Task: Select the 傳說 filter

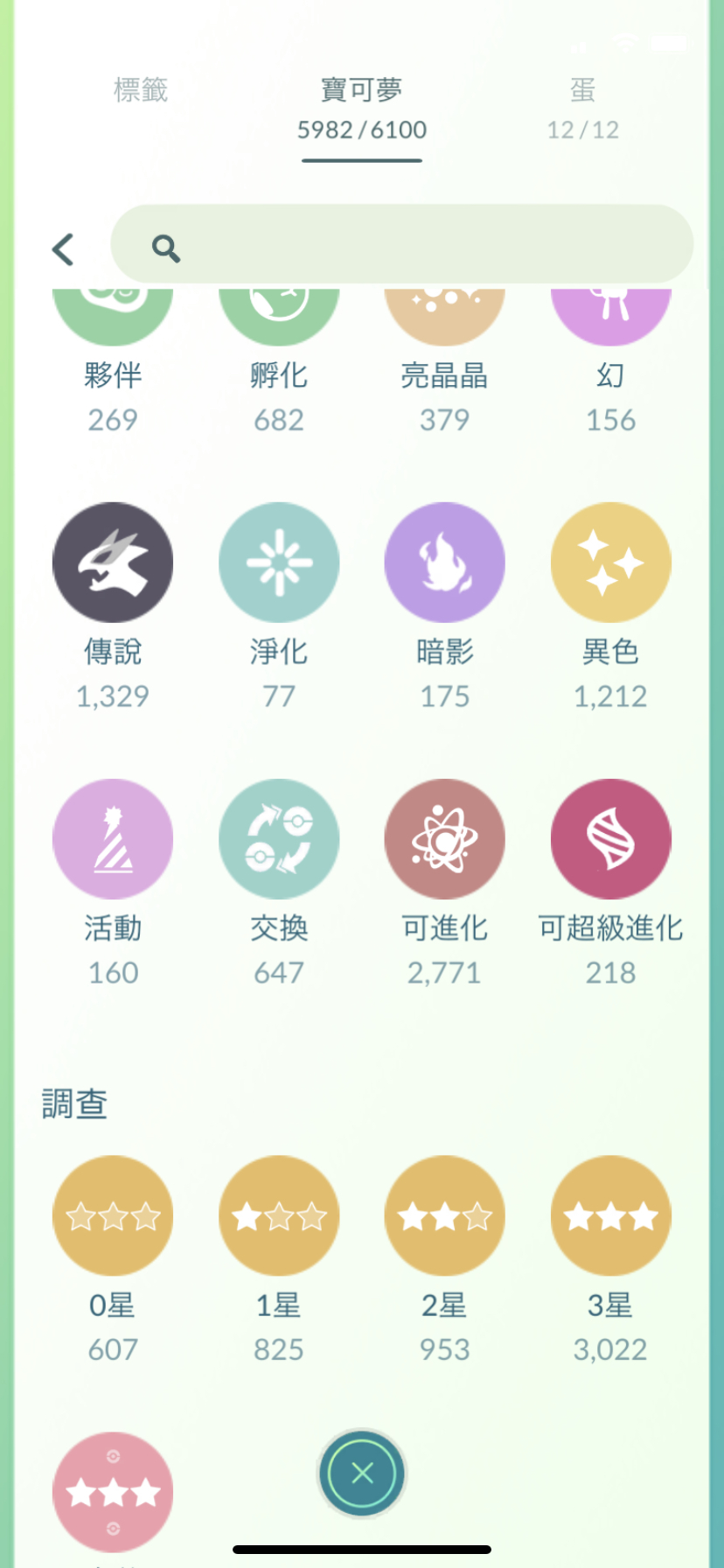Action: click(x=113, y=563)
